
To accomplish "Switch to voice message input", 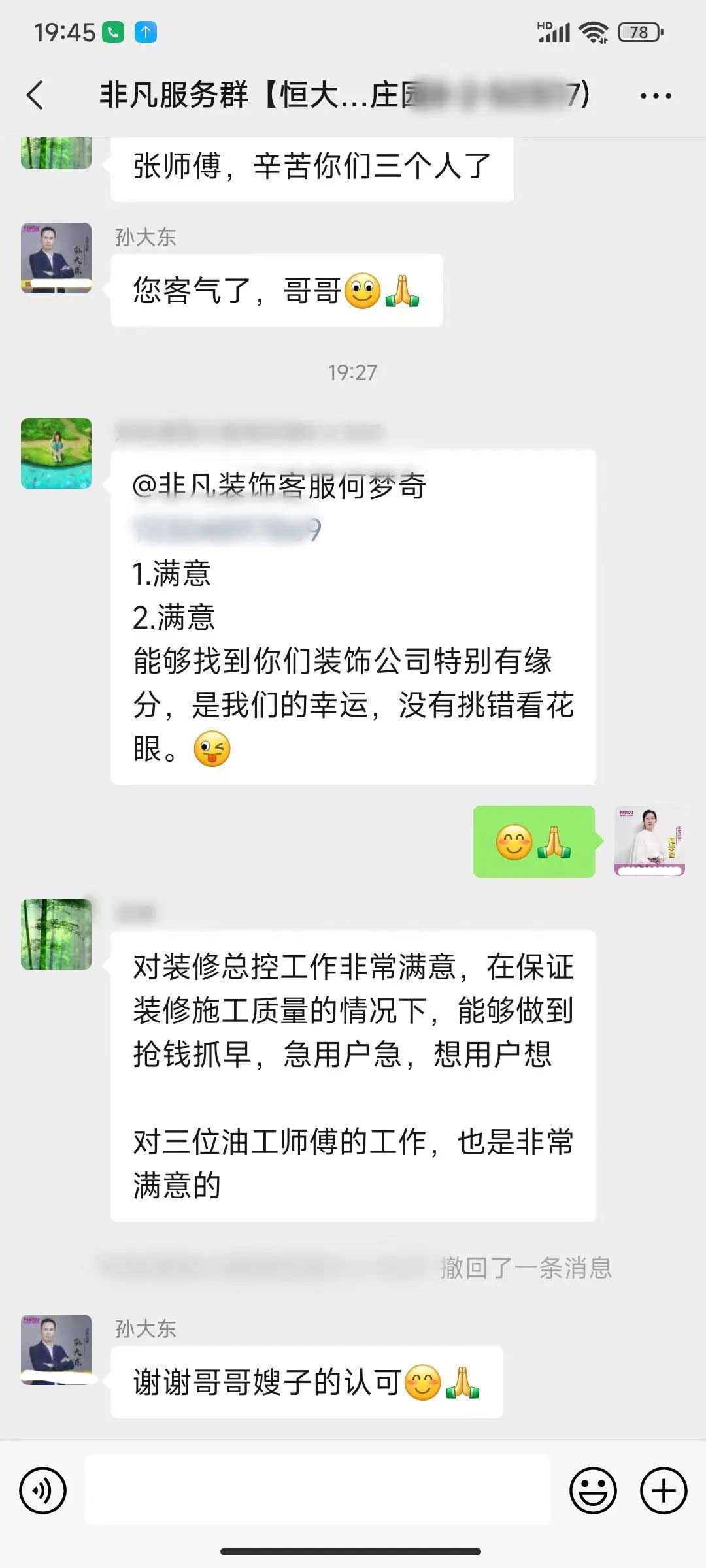I will 43,1491.
